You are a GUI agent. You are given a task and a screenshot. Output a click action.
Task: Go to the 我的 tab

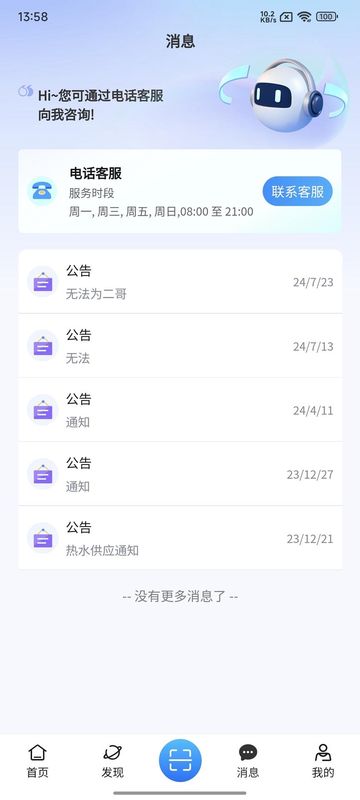323,761
